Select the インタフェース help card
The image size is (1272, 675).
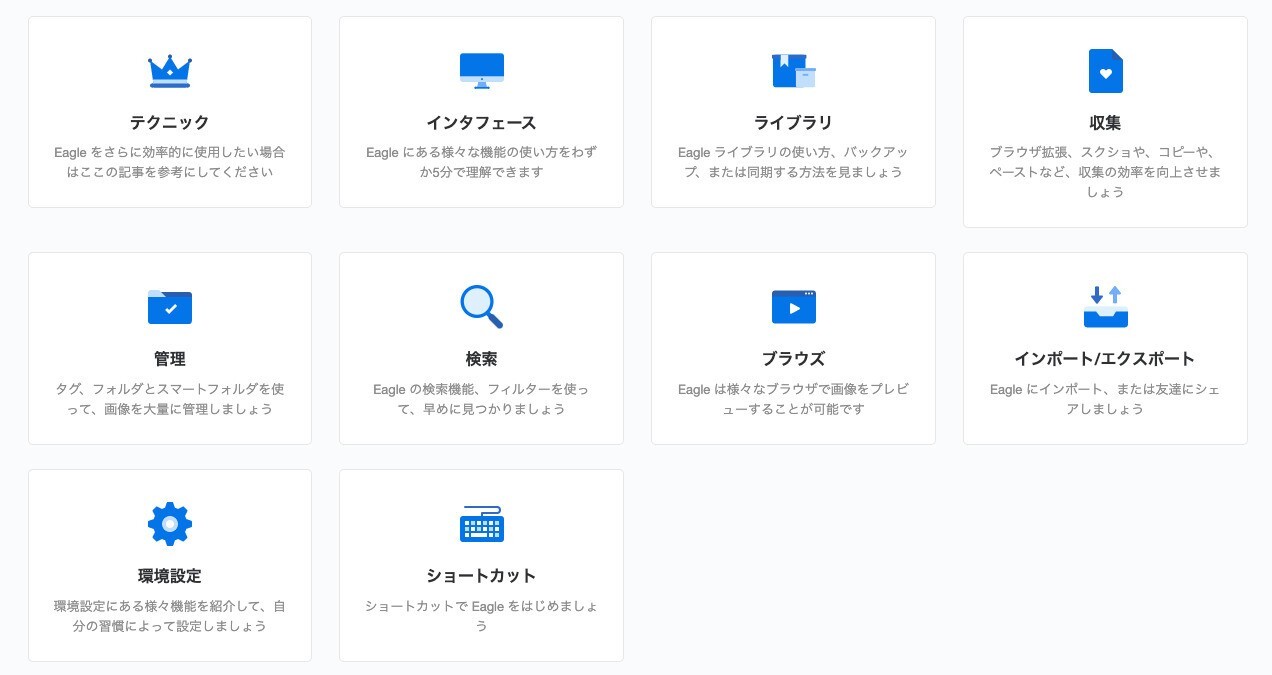[481, 112]
